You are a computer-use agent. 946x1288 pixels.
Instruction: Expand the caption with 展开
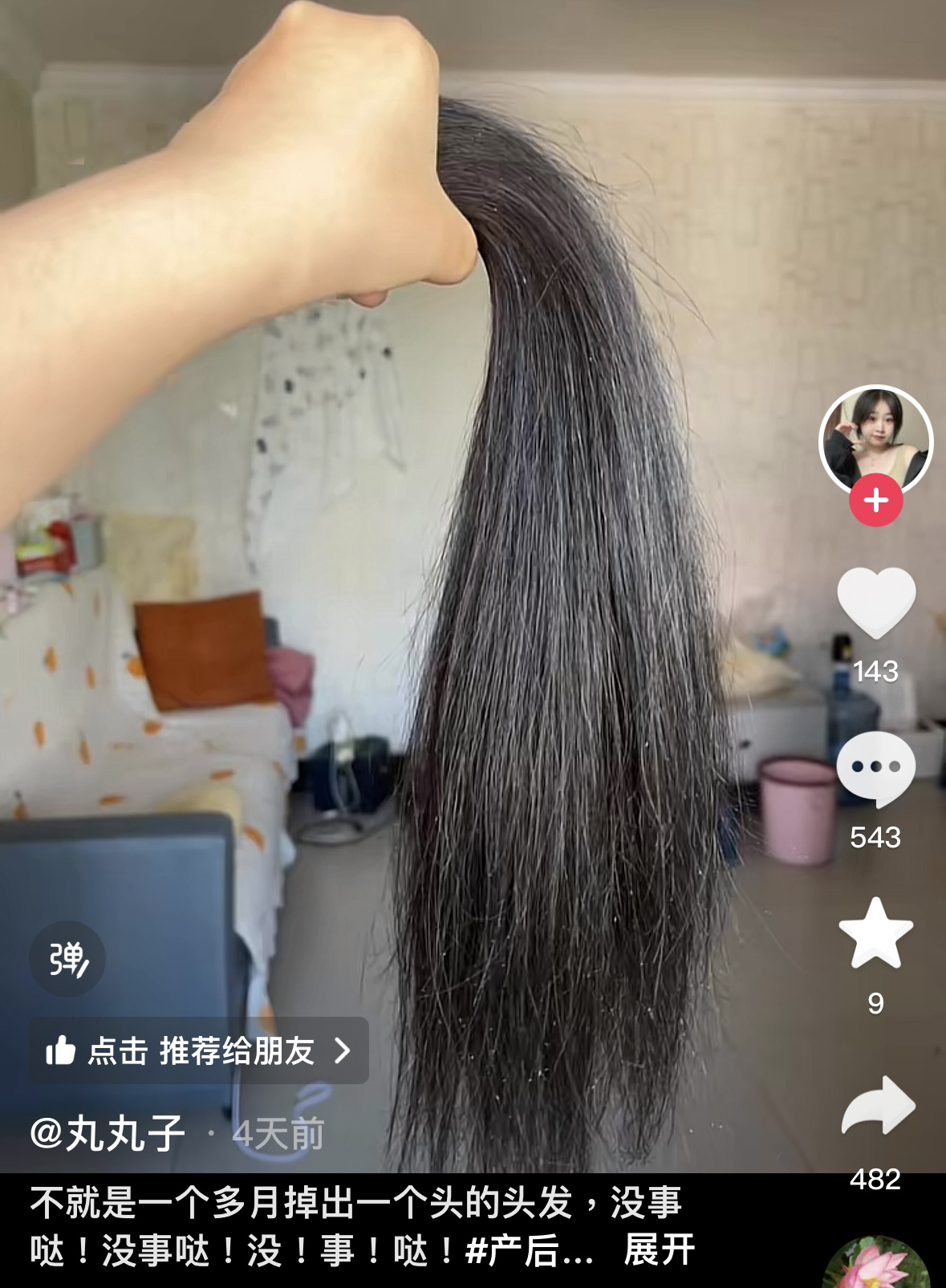(659, 1250)
